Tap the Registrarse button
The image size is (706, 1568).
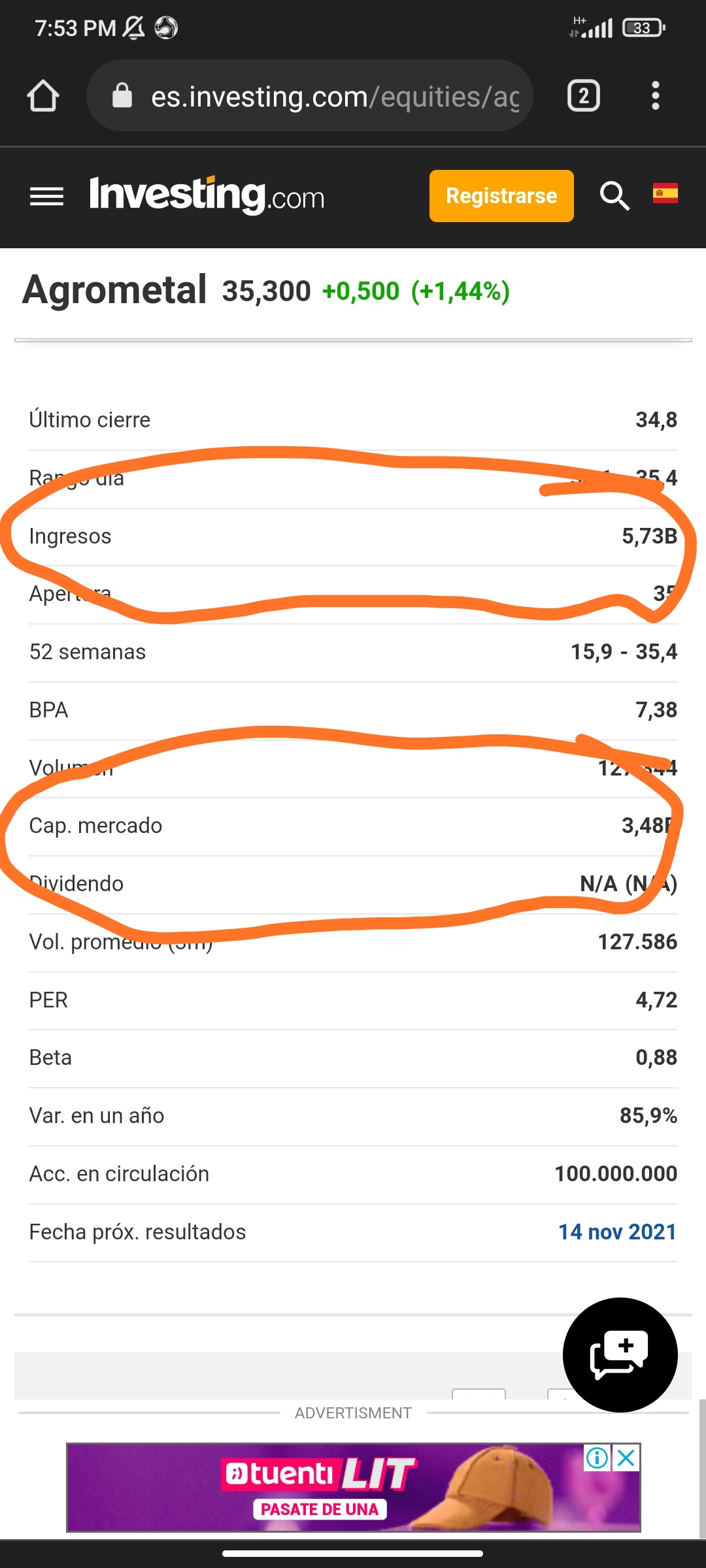(x=501, y=196)
